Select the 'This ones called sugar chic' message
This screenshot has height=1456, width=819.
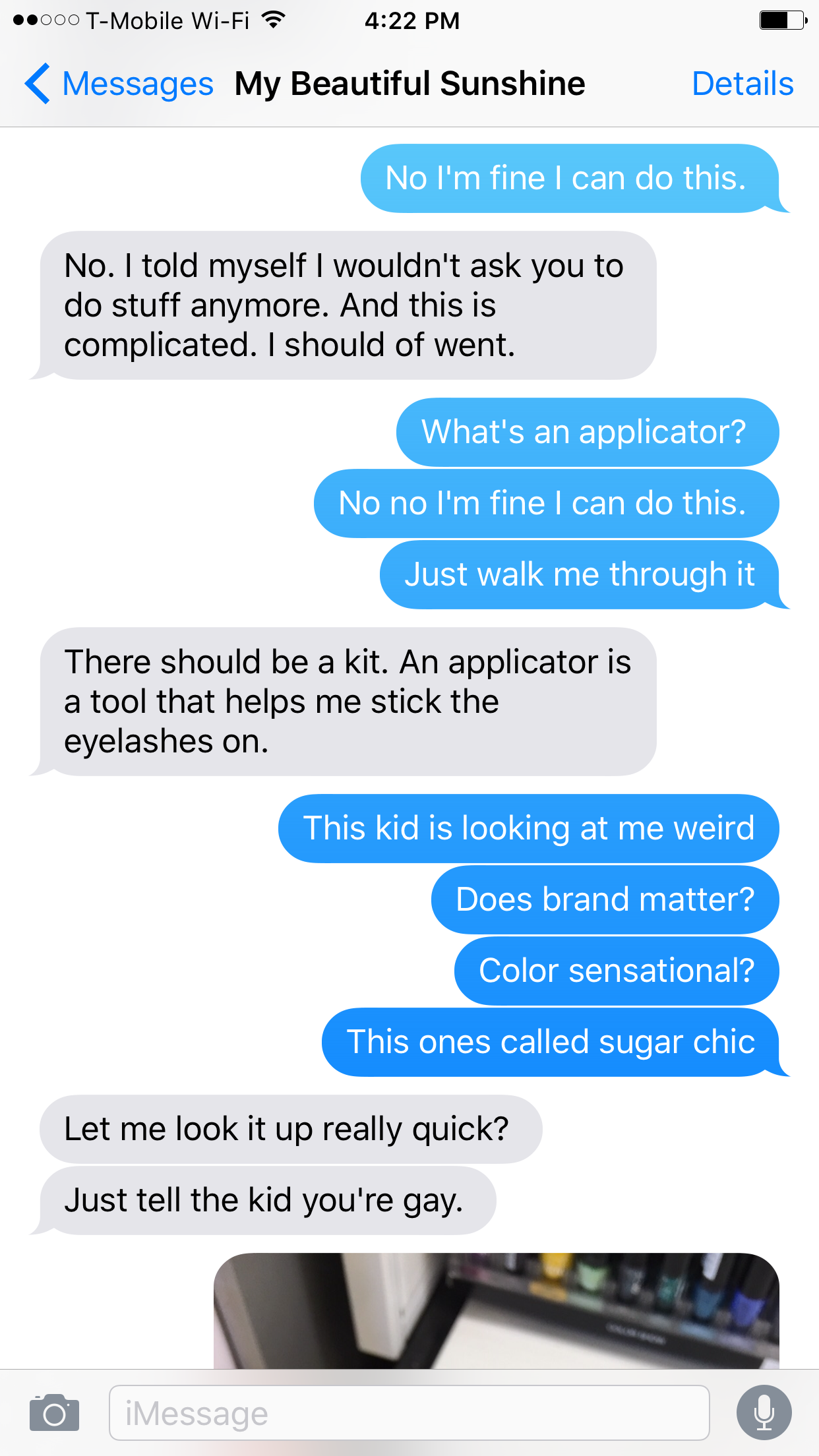[x=551, y=1042]
